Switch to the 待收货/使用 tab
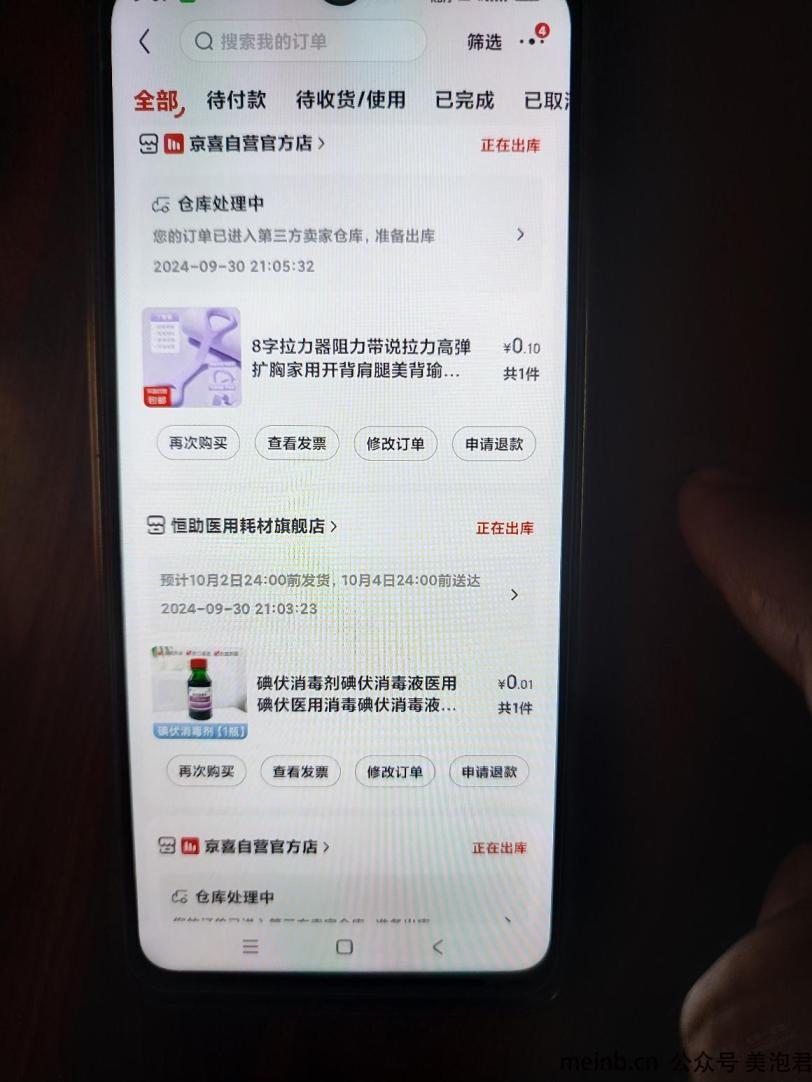This screenshot has height=1082, width=812. 350,99
